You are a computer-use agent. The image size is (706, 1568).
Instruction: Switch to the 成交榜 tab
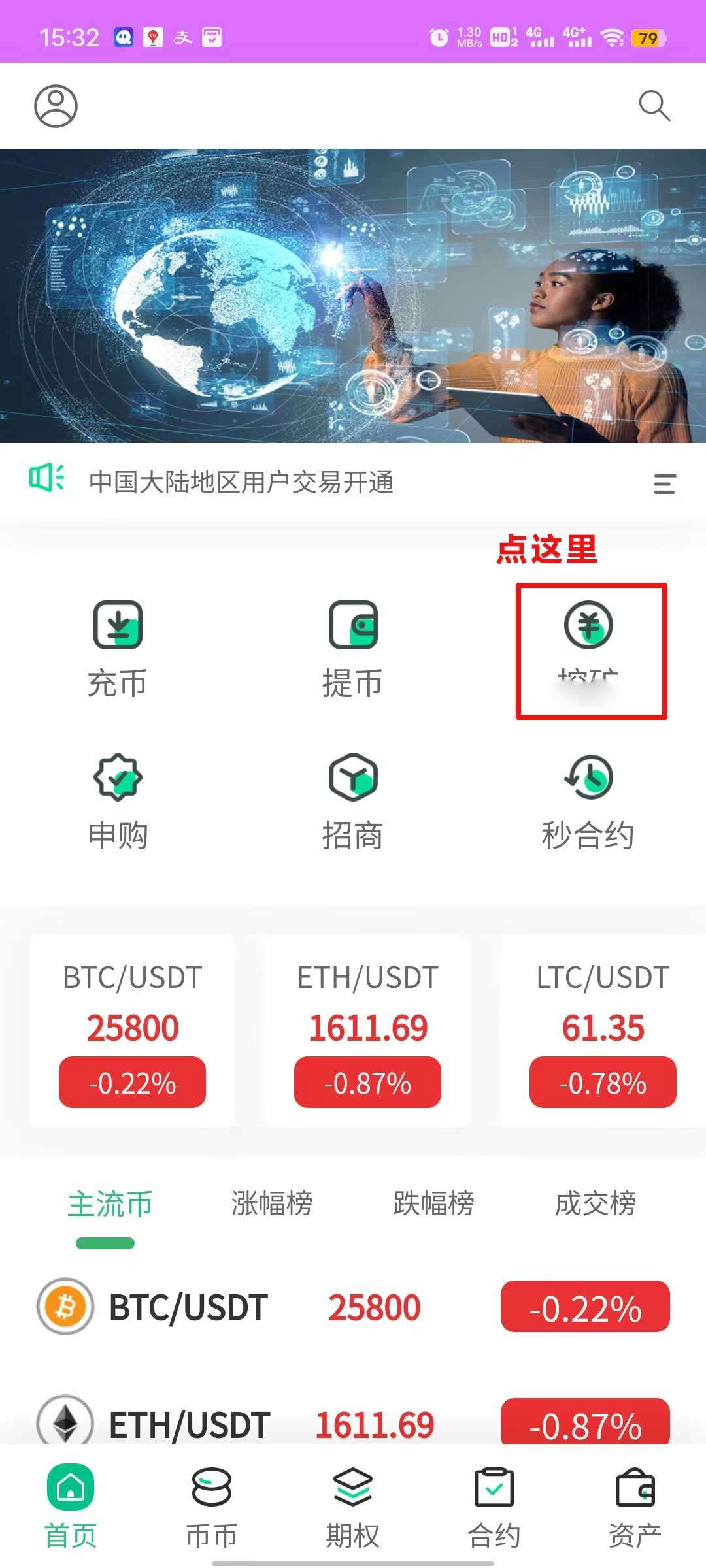[x=596, y=1203]
